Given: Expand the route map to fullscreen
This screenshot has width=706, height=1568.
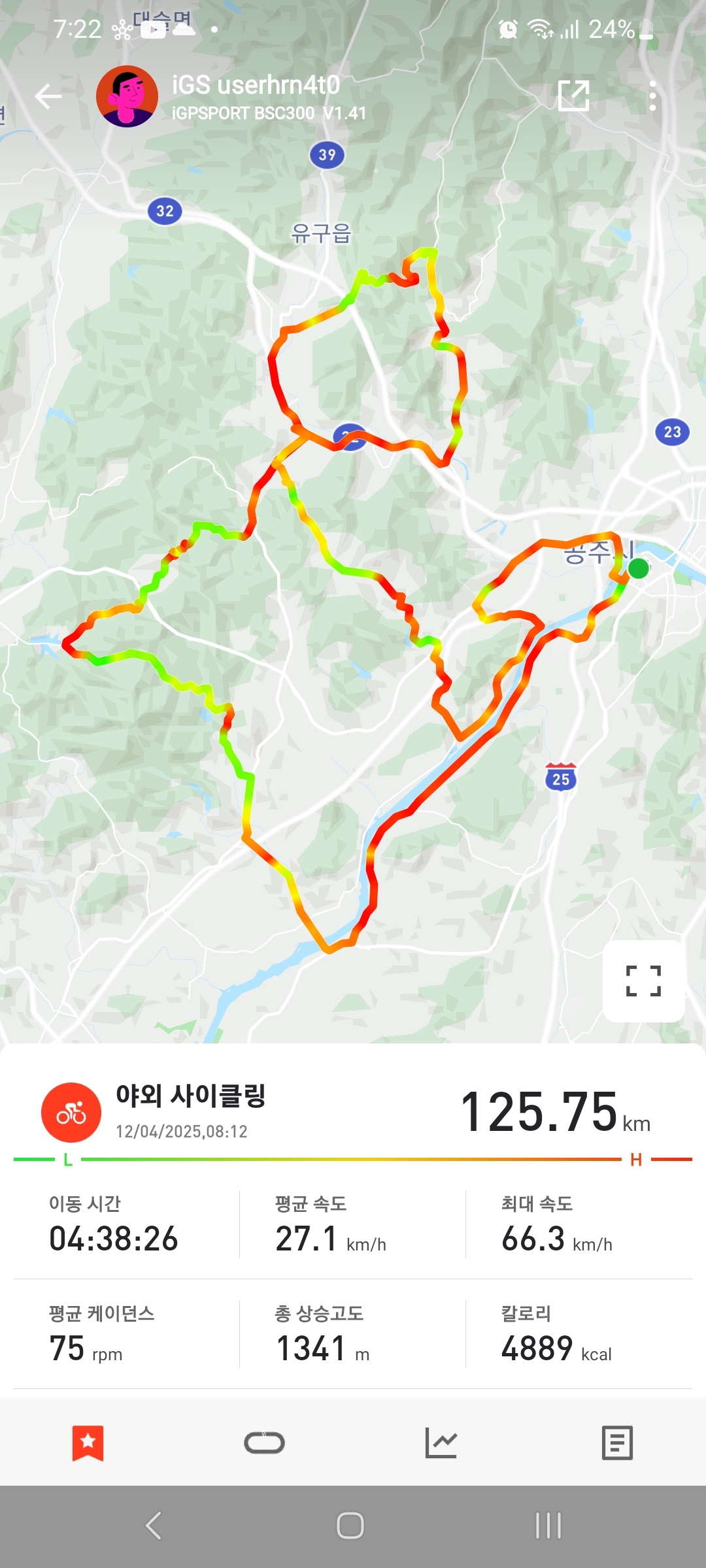Looking at the screenshot, I should 643,981.
